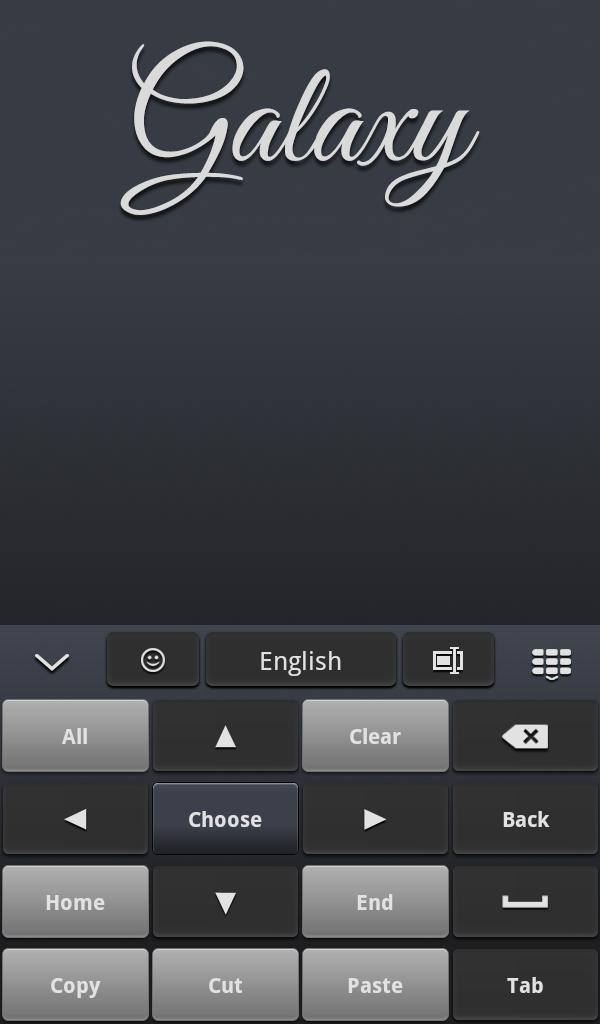Switch to the keyboard layout grid icon
This screenshot has height=1024, width=600.
point(551,662)
